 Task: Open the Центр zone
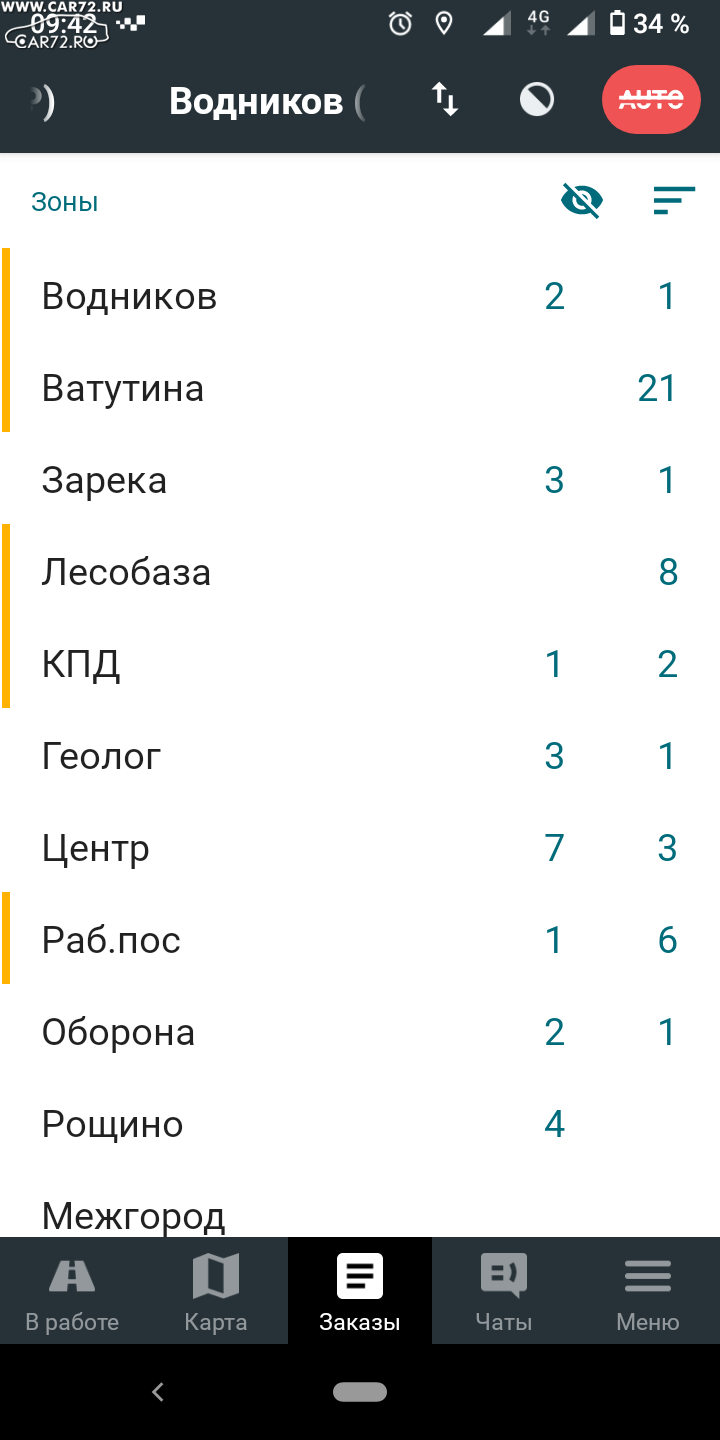(360, 848)
